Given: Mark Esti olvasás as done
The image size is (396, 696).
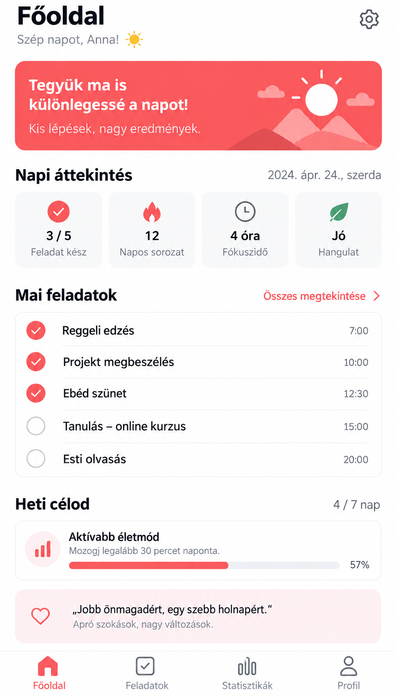Looking at the screenshot, I should tap(36, 459).
